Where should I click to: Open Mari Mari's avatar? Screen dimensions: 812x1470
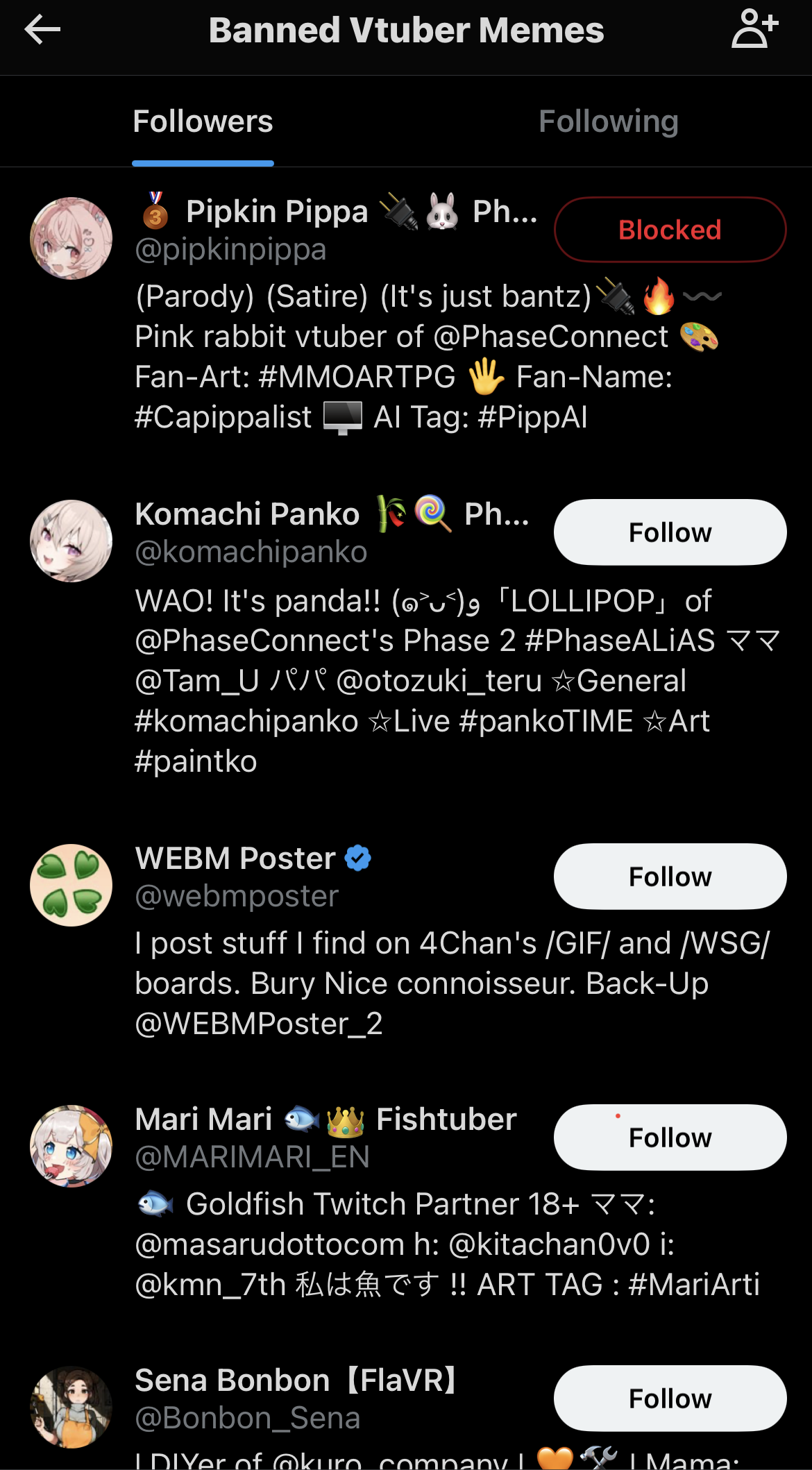(x=71, y=1146)
